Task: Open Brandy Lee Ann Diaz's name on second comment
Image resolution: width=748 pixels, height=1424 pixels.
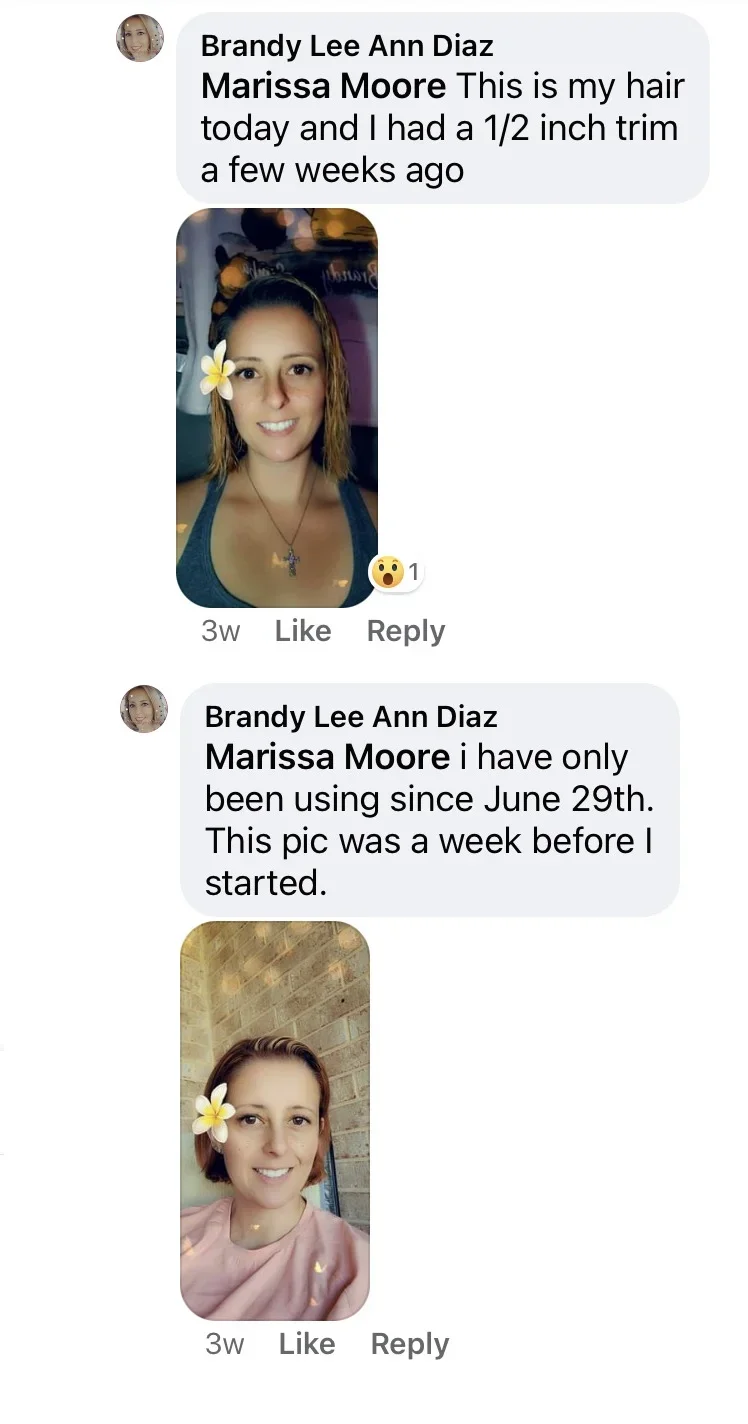Action: pyautogui.click(x=351, y=716)
